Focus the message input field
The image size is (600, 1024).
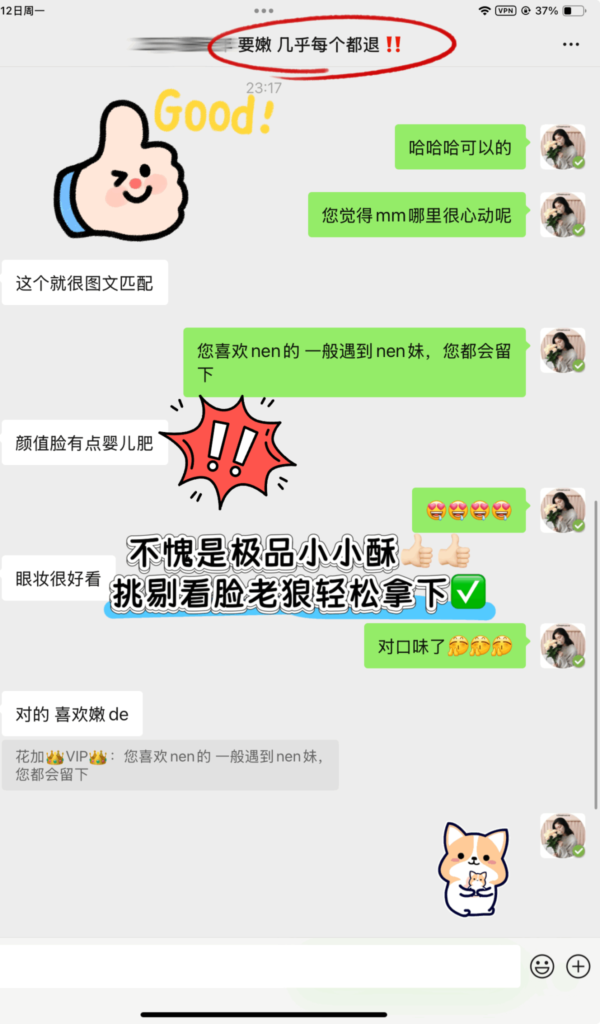click(x=260, y=966)
